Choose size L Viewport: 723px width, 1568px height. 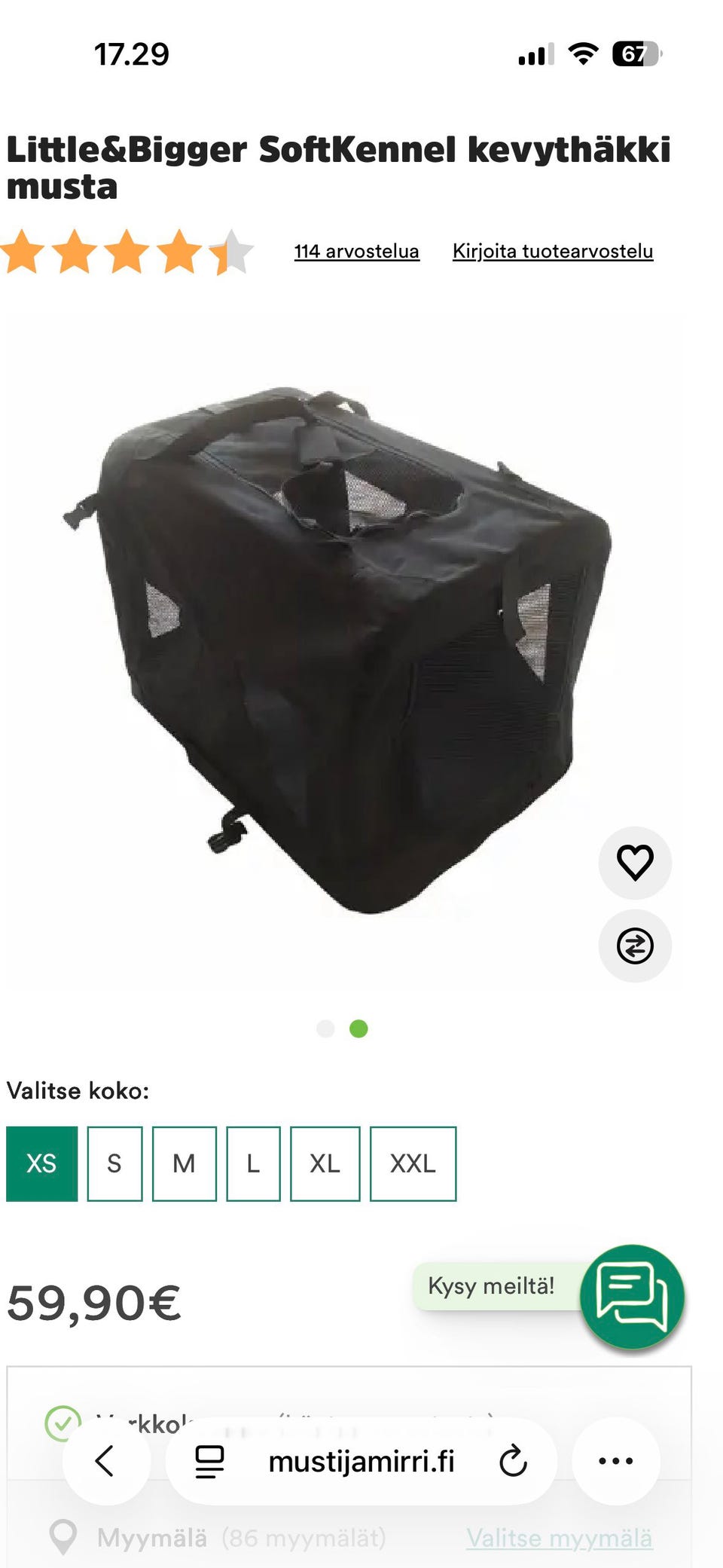click(253, 1163)
